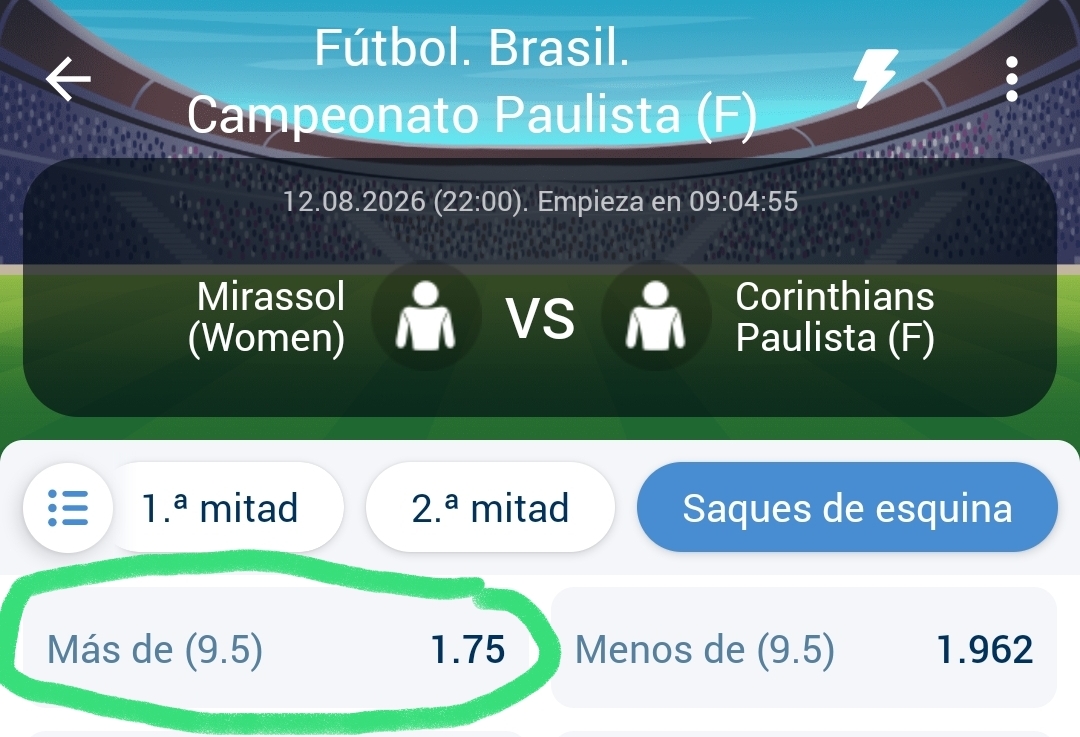Select the Saques de esquina chip
Image resolution: width=1080 pixels, height=737 pixels.
(847, 508)
